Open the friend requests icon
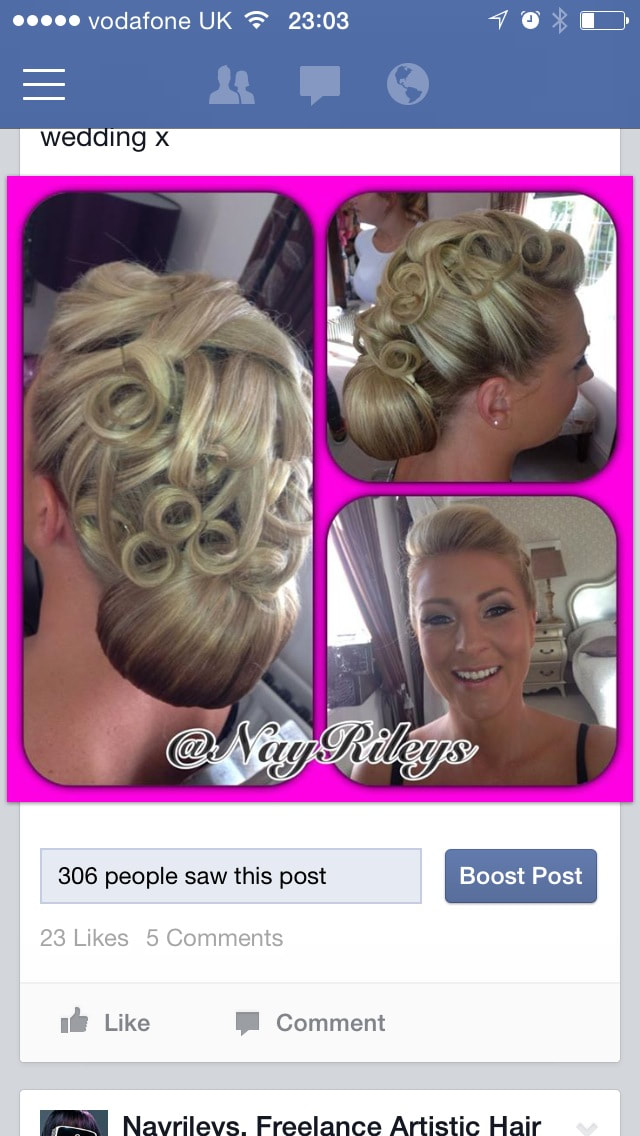 click(232, 85)
